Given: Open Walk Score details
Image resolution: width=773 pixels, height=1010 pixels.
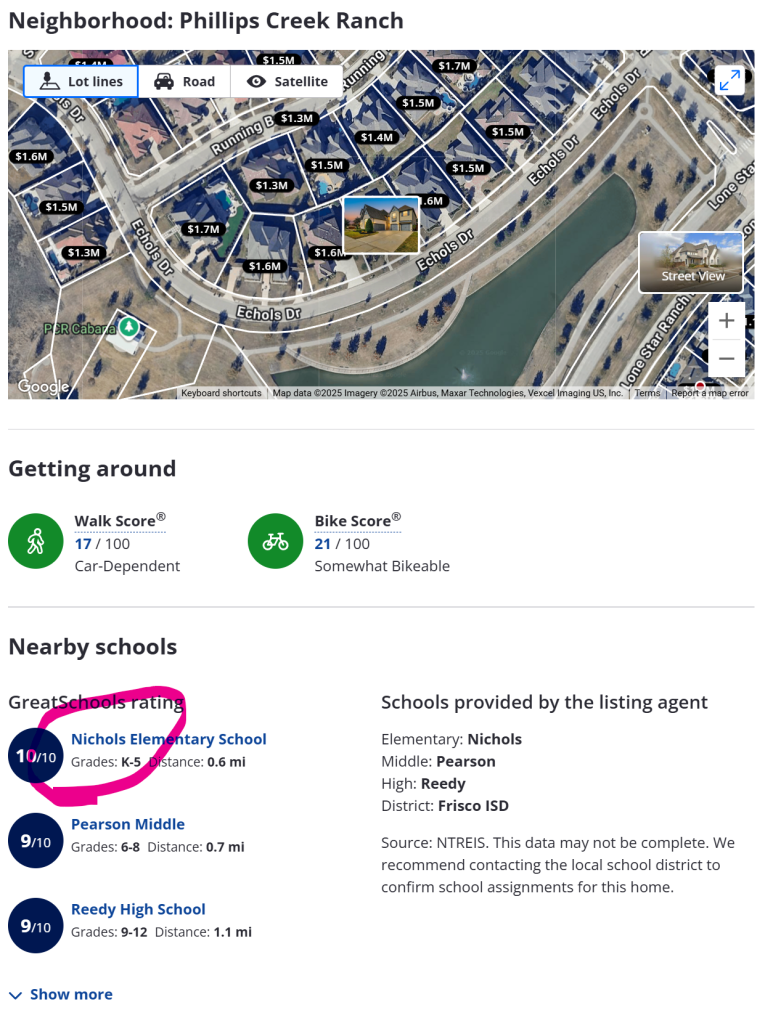Looking at the screenshot, I should [x=115, y=520].
